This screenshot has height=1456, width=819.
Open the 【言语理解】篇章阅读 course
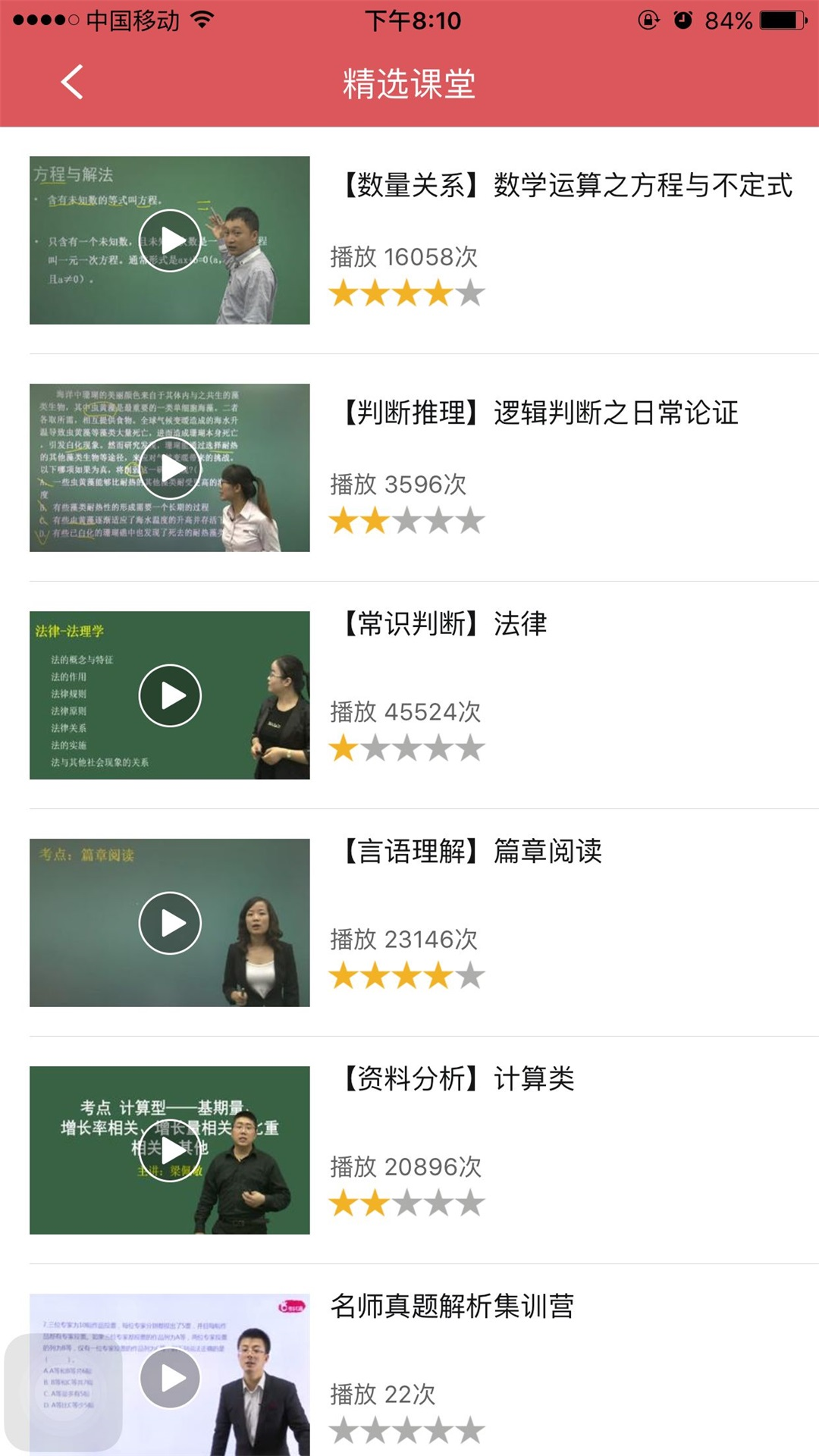471,852
